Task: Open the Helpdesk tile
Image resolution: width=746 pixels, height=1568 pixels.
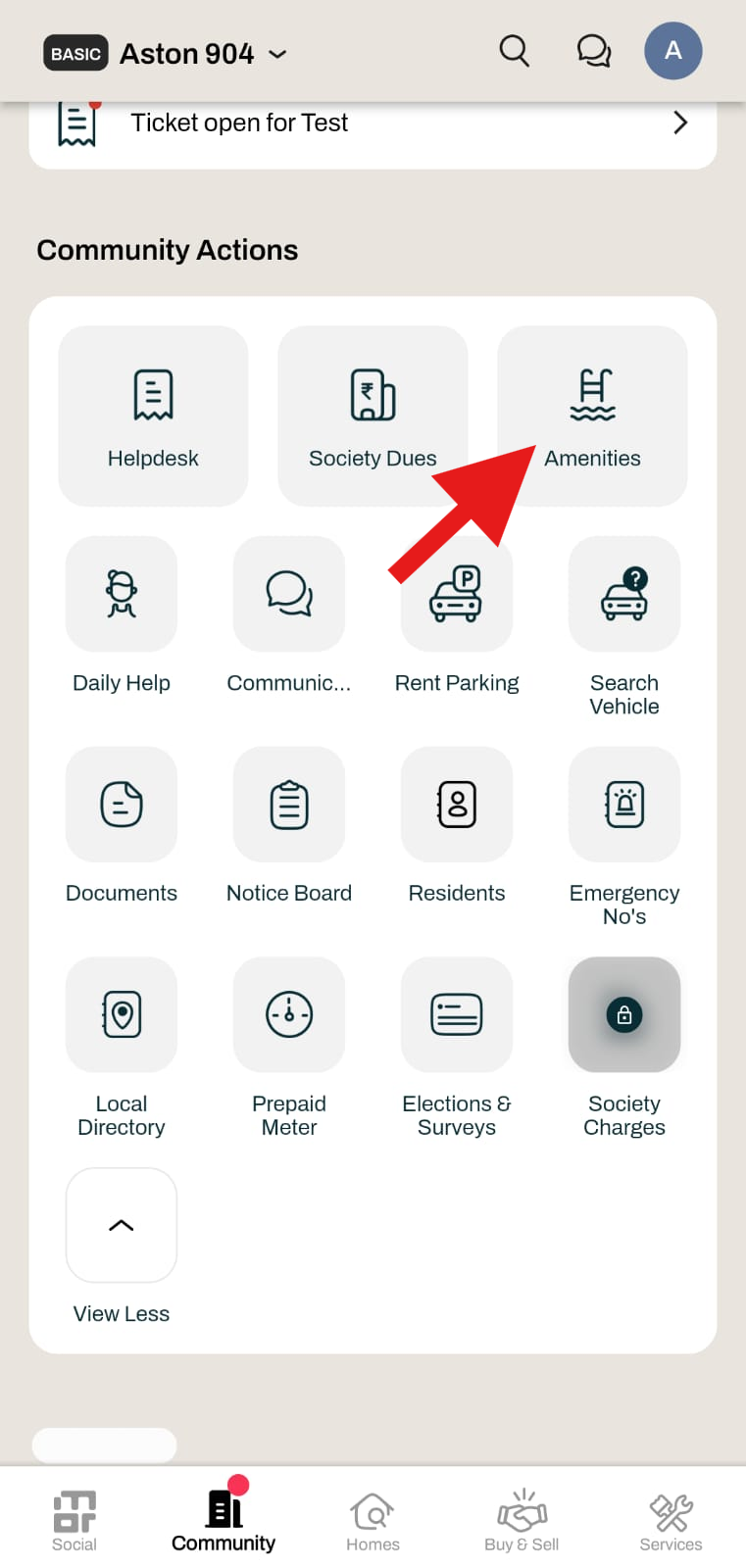Action: click(x=153, y=416)
